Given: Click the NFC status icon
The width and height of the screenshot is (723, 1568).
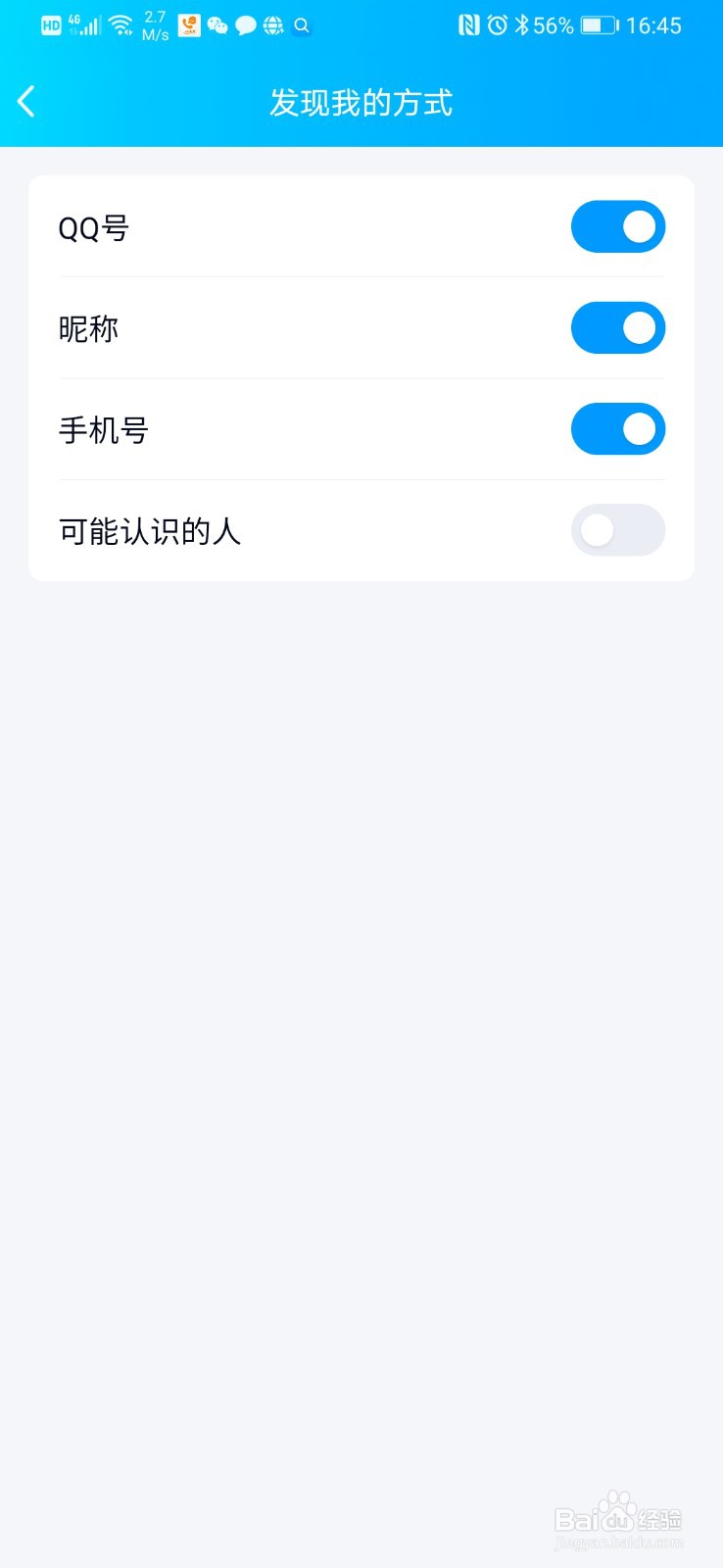Looking at the screenshot, I should 470,25.
